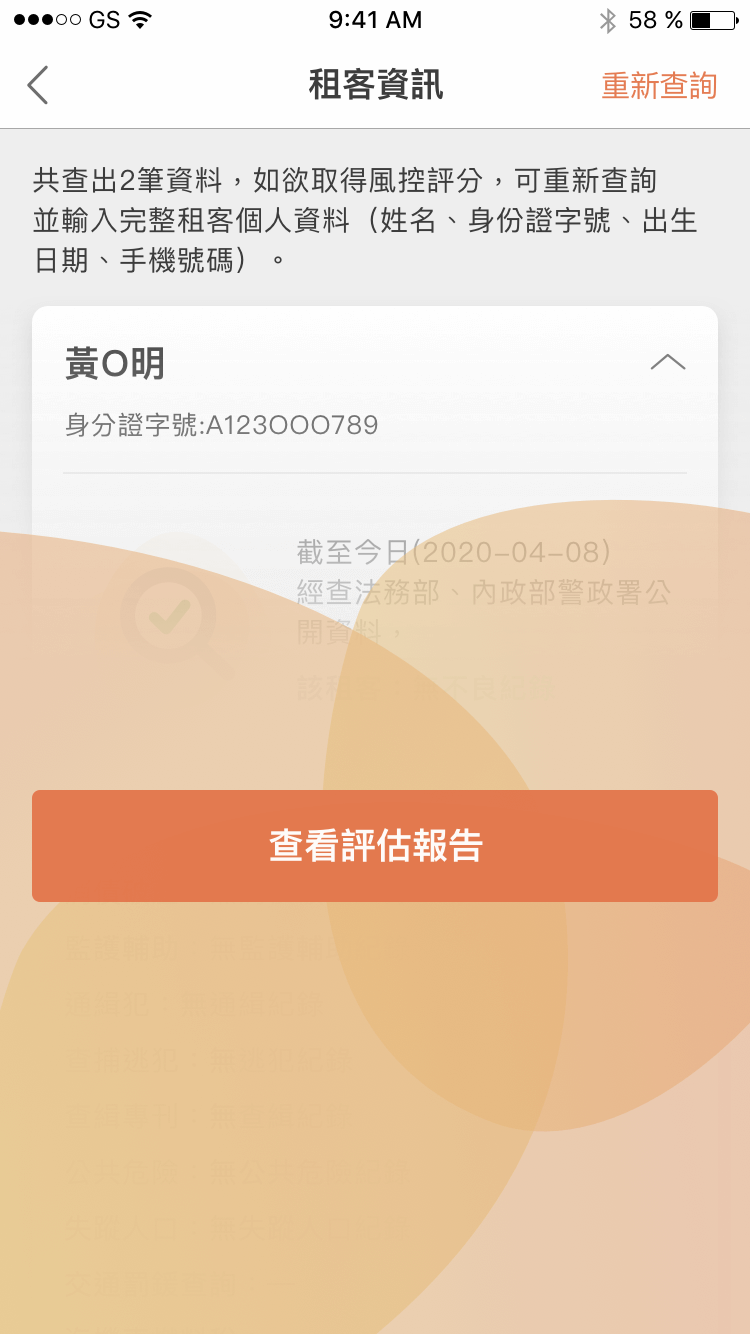Screen dimensions: 750x1334
Task: Collapse the 黃O明 tenant card
Action: coord(667,363)
